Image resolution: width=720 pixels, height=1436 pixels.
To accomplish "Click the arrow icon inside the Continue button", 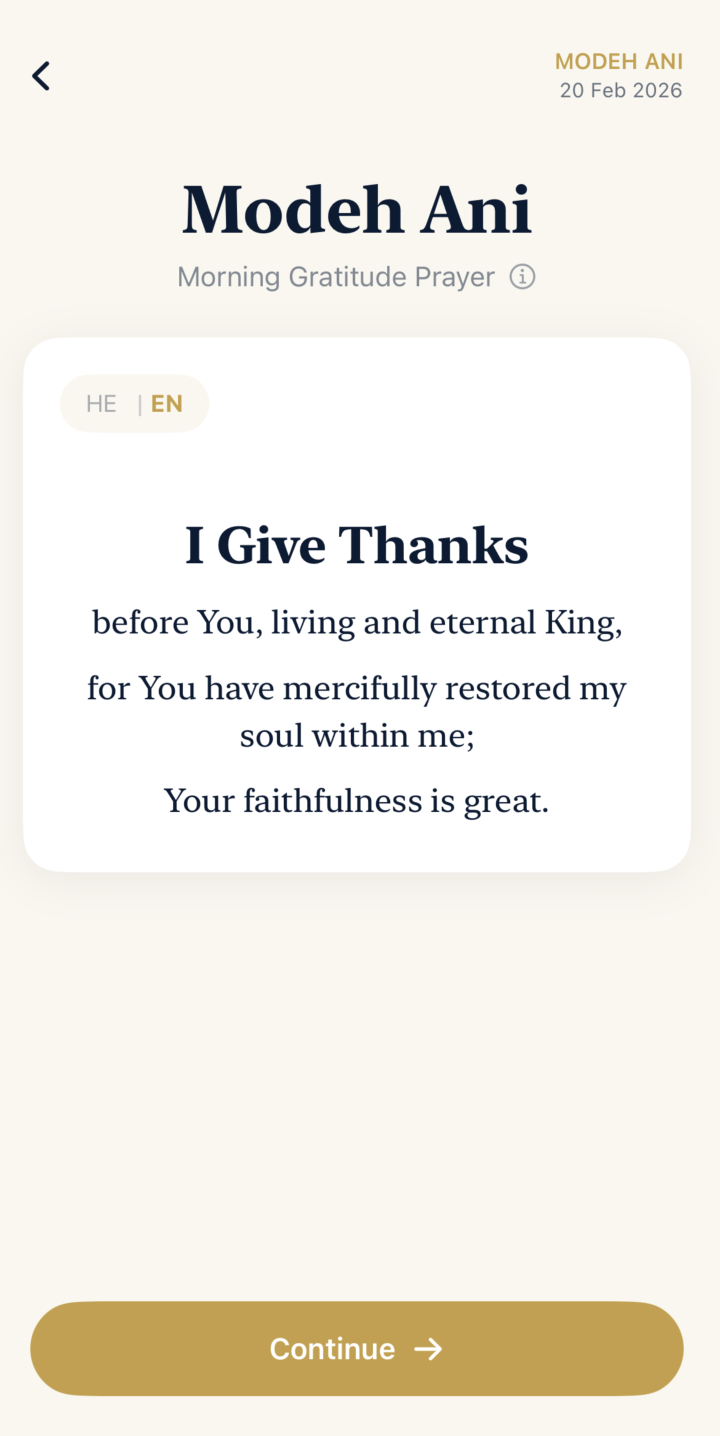I will click(x=430, y=1348).
